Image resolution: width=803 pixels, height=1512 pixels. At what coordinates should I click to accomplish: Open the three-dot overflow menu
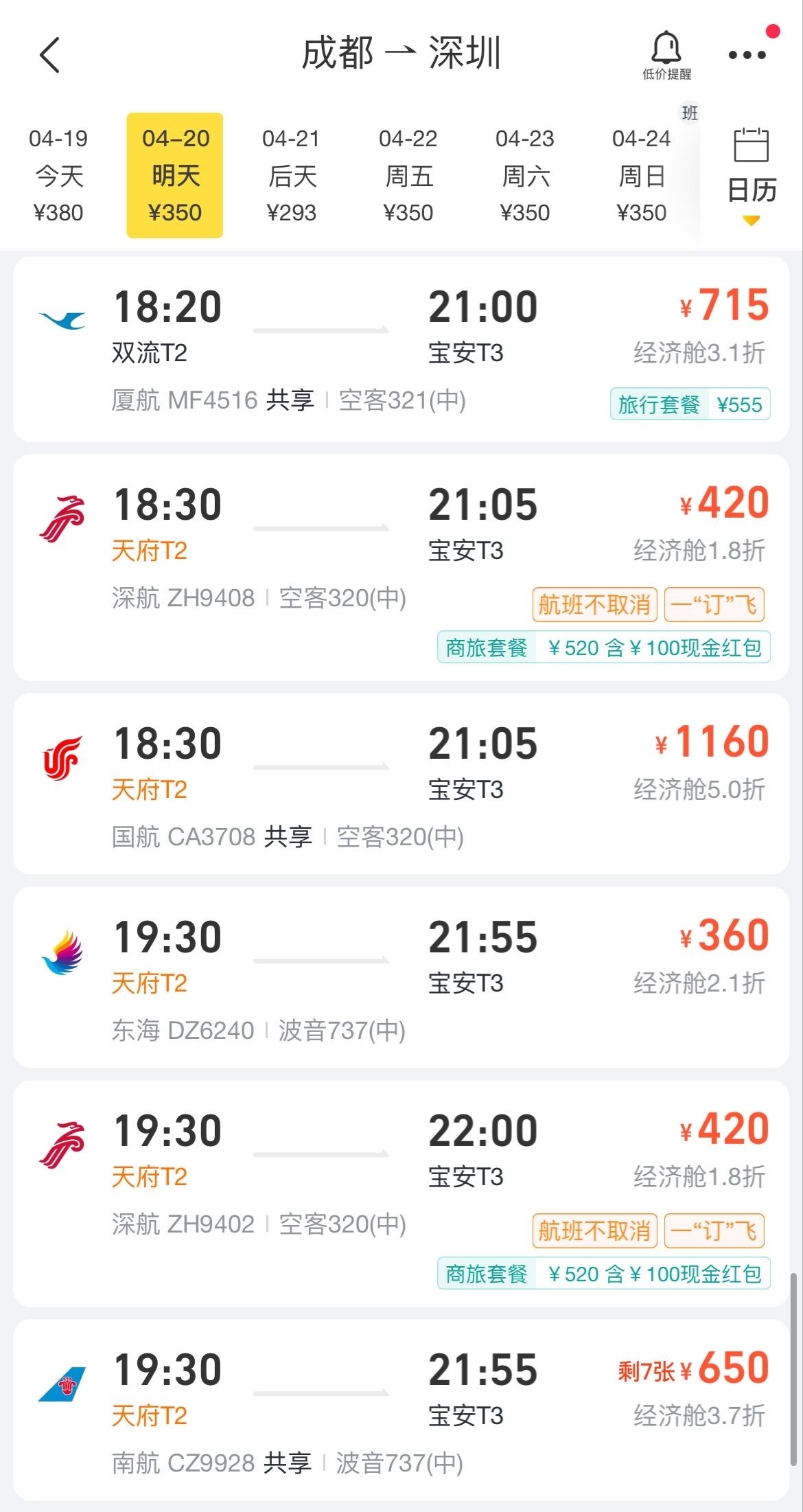(x=747, y=55)
